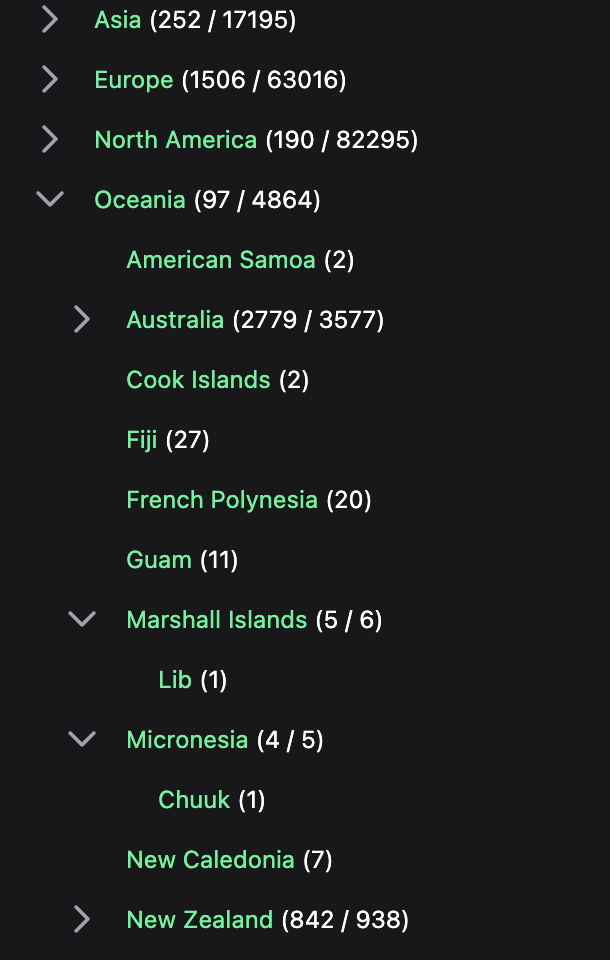The height and width of the screenshot is (960, 610).
Task: Expand the New Zealand chevron
Action: (x=82, y=920)
